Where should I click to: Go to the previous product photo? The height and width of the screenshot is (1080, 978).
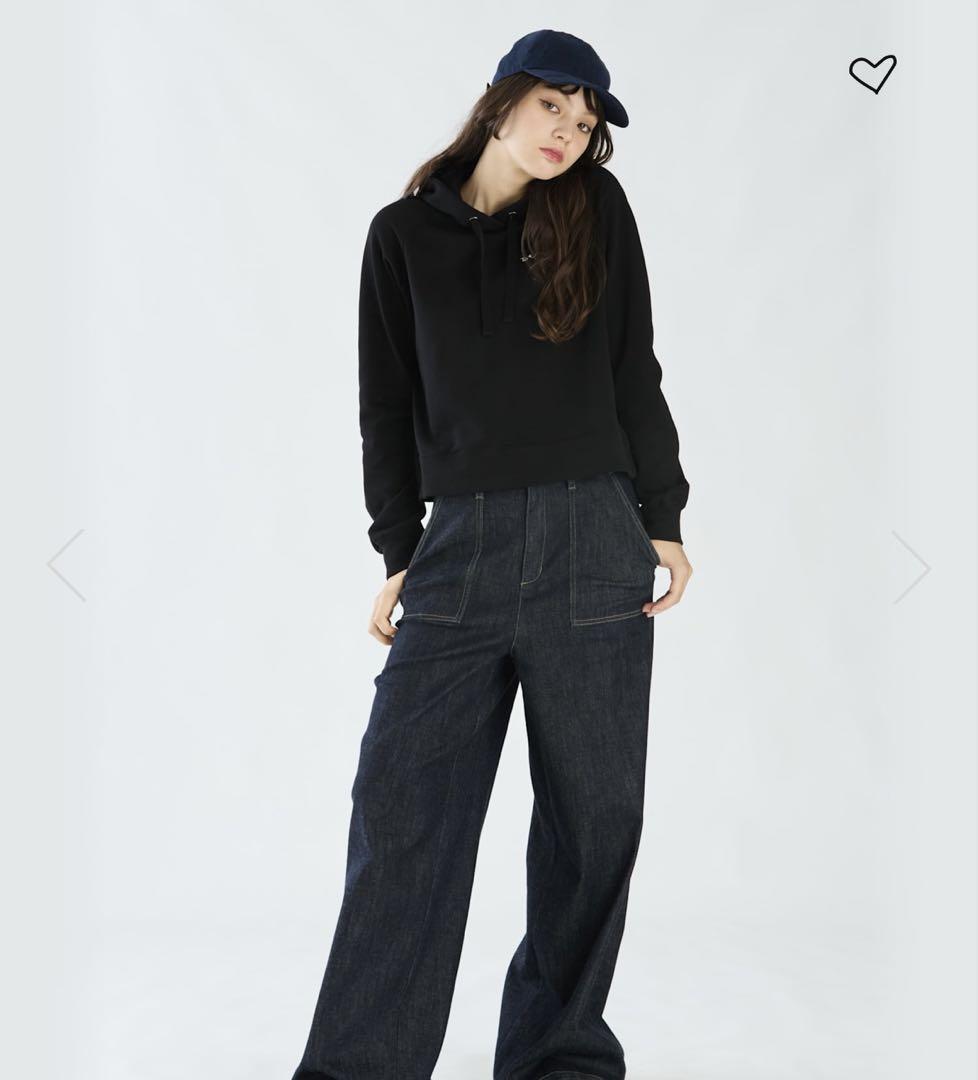[x=66, y=566]
